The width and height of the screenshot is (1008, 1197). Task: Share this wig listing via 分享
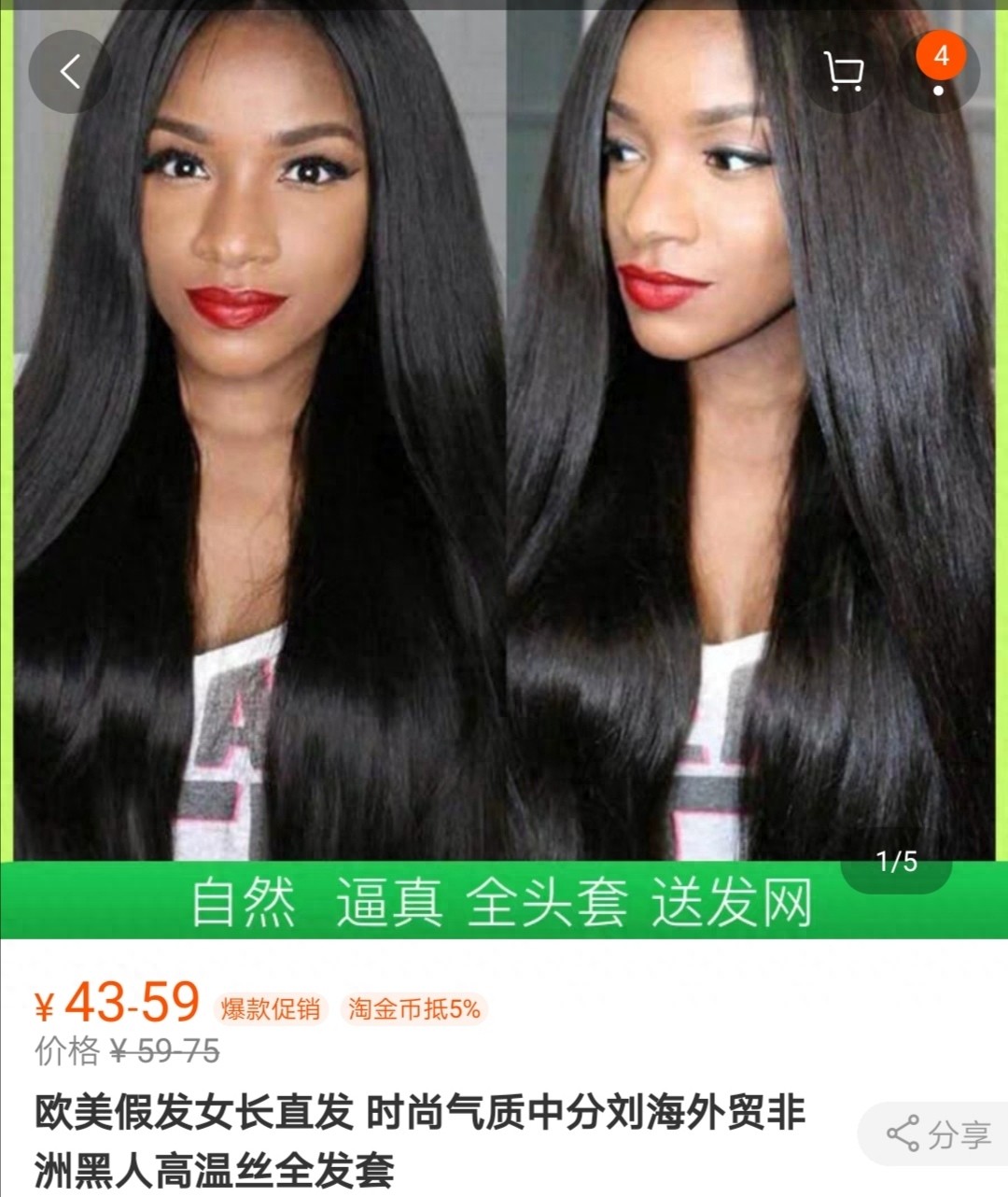coord(938,1134)
